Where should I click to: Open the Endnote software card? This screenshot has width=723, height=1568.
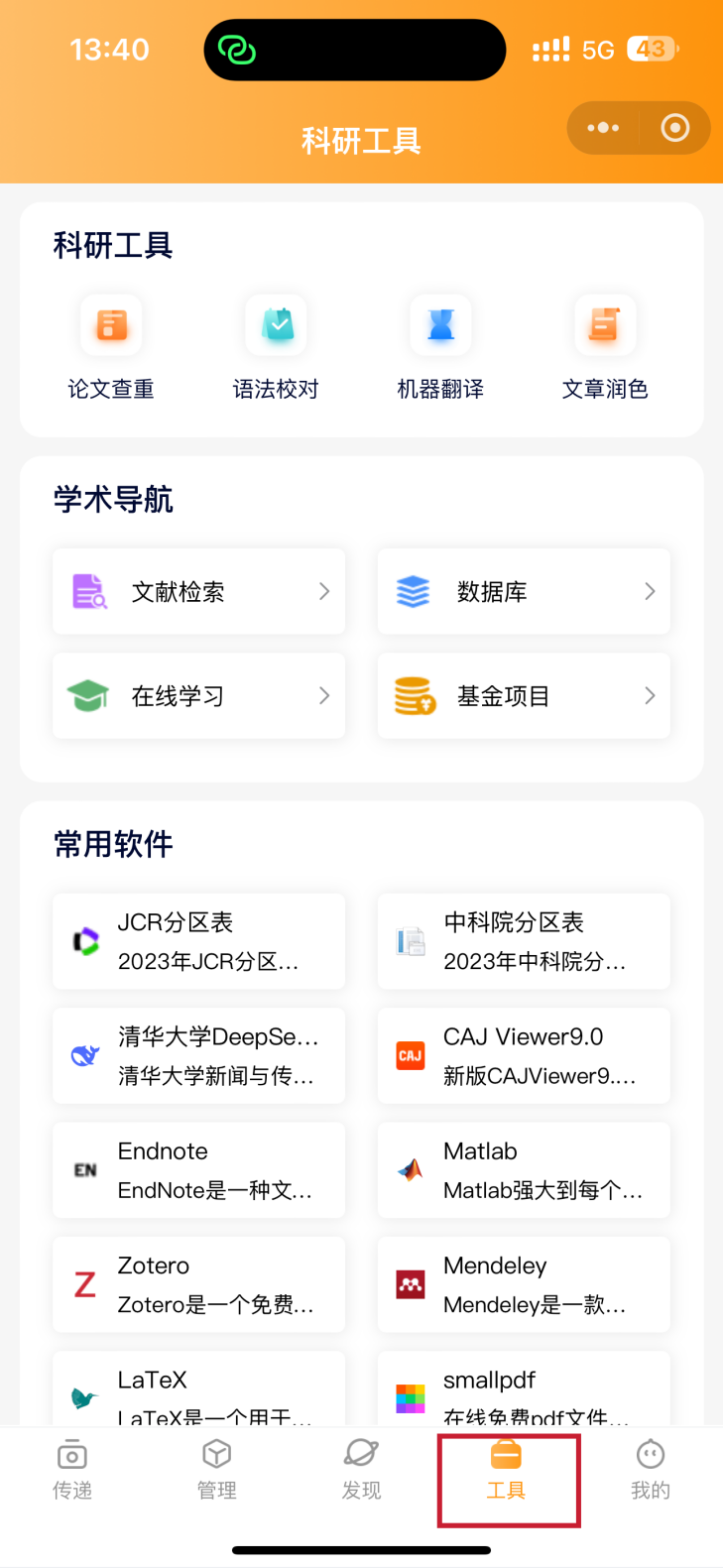[x=199, y=1170]
